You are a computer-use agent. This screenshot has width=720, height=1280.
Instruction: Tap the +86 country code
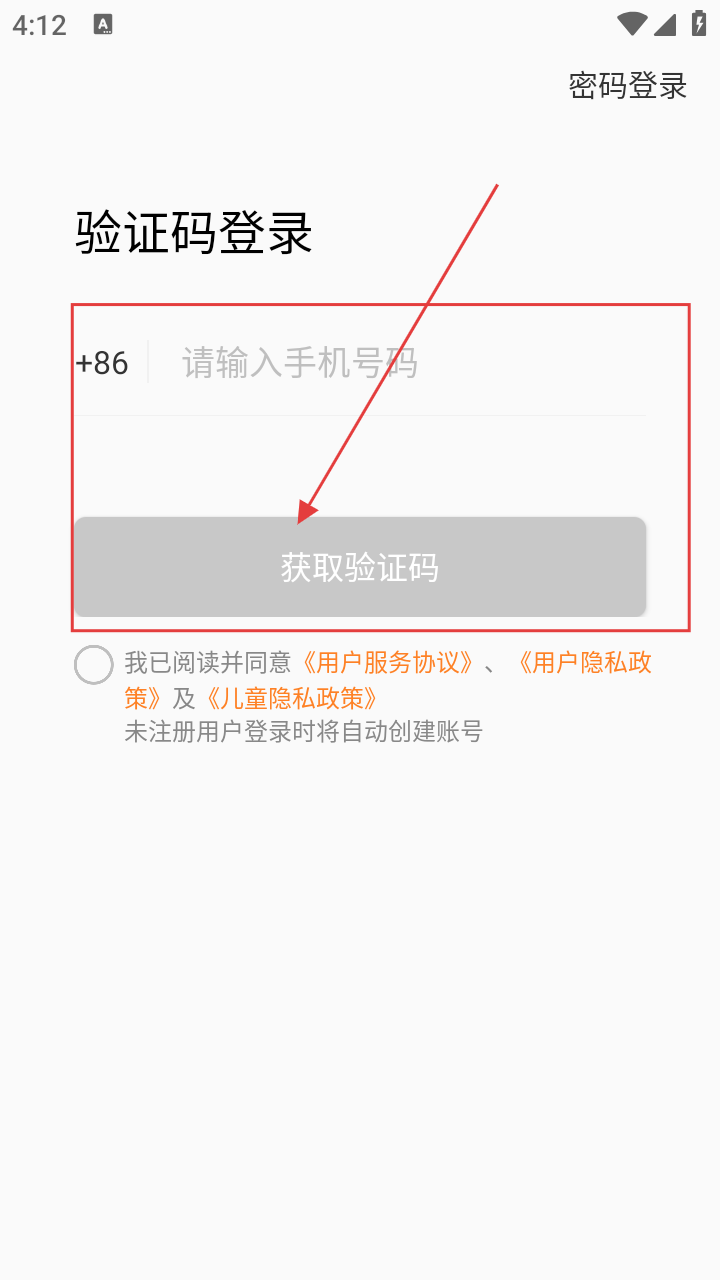[x=102, y=362]
